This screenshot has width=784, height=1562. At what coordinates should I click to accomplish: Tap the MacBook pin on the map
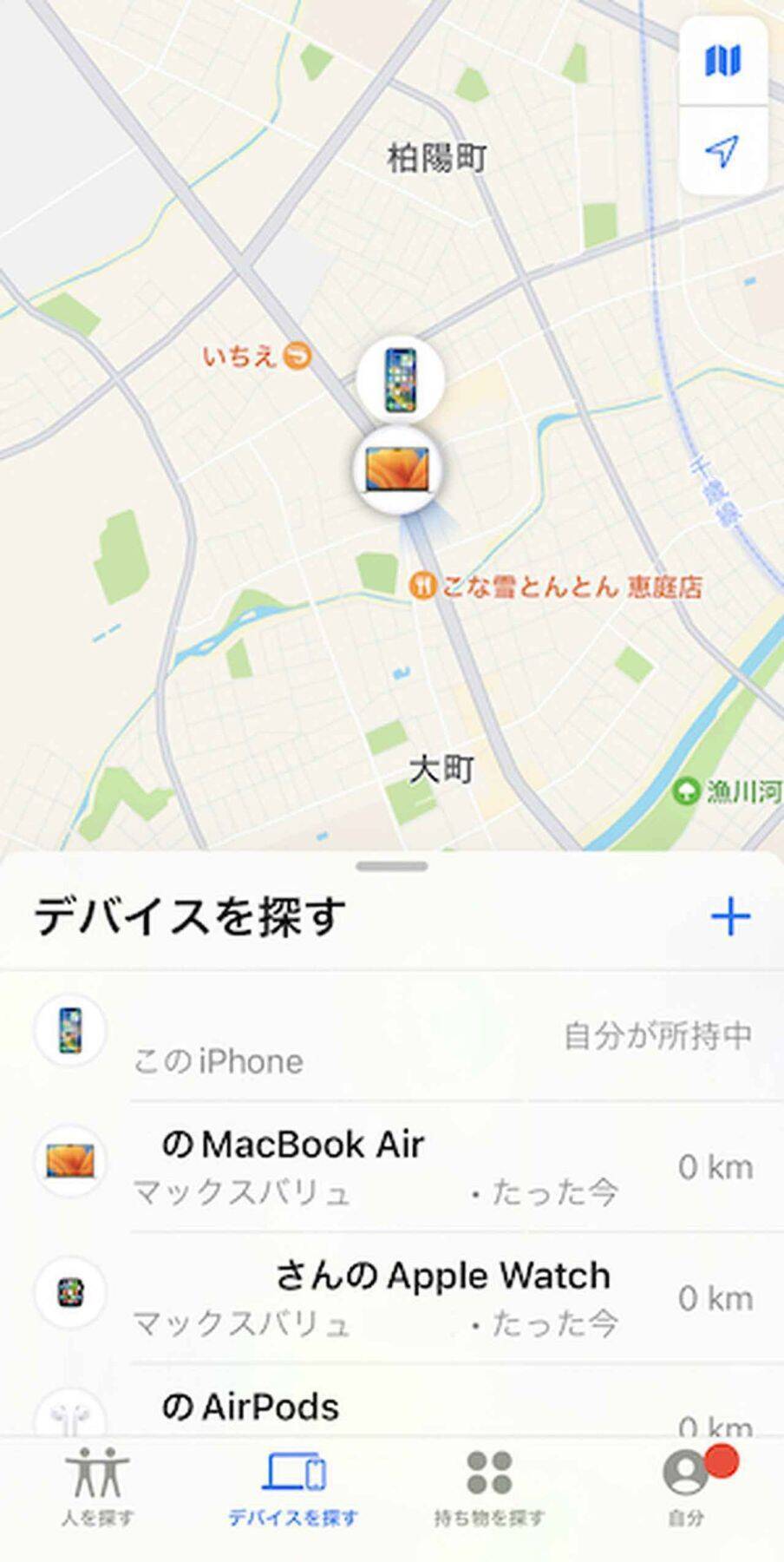pyautogui.click(x=398, y=469)
